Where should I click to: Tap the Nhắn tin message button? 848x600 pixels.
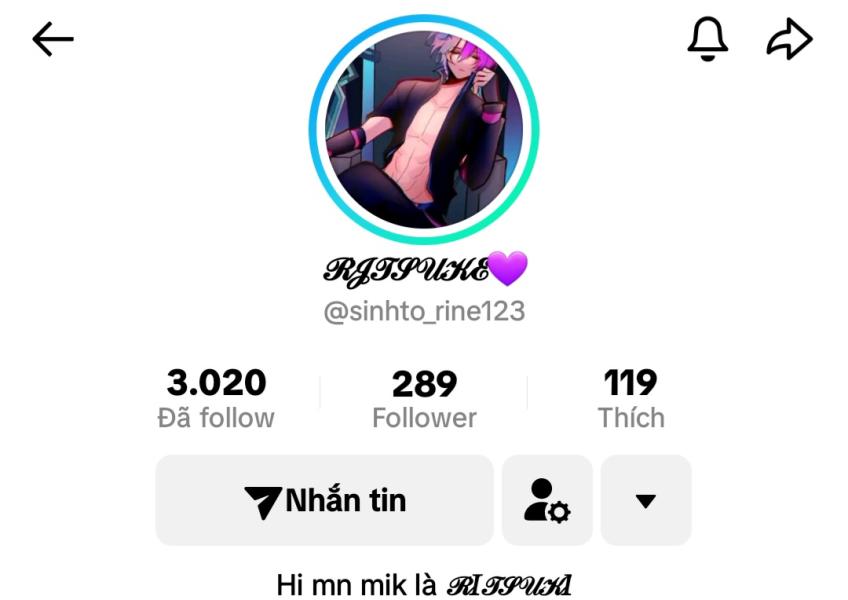[324, 500]
